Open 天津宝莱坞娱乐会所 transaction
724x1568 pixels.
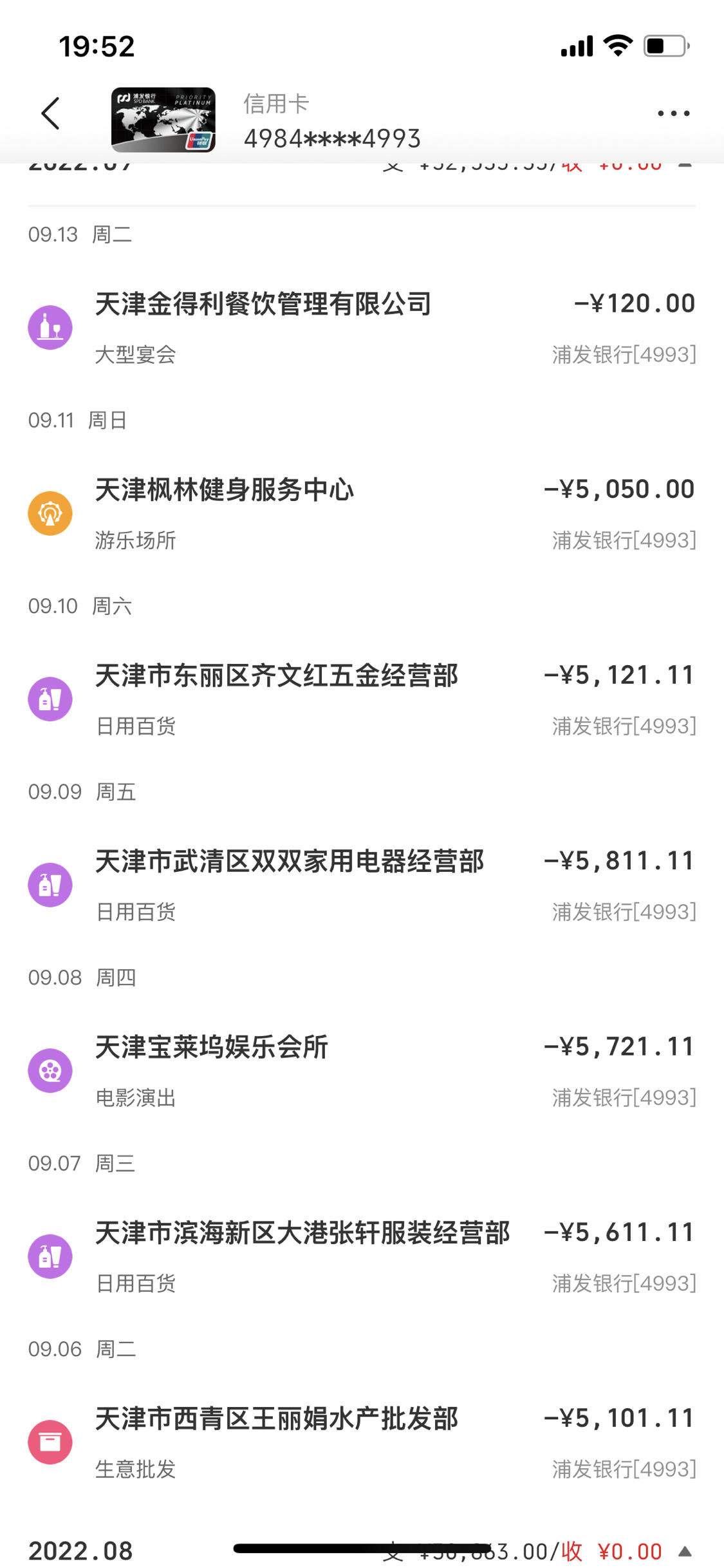362,1072
